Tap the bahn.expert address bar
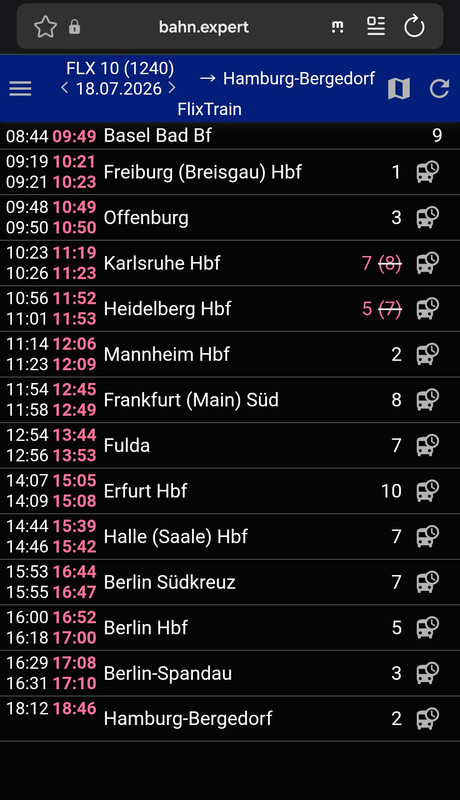Screen dimensions: 460x800 point(204,27)
